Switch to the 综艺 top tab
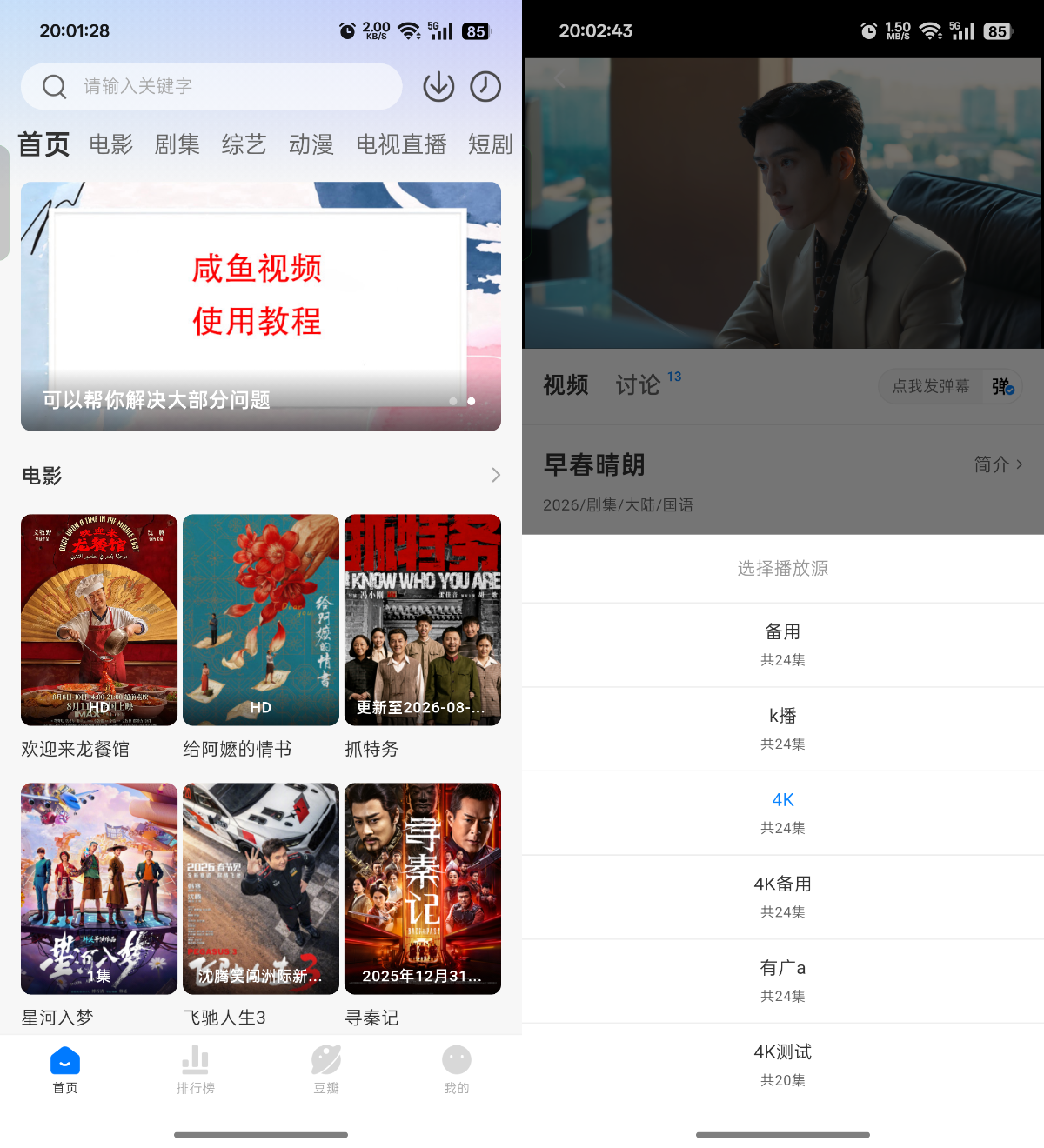Screen dimensions: 1044x1148 pos(244,144)
